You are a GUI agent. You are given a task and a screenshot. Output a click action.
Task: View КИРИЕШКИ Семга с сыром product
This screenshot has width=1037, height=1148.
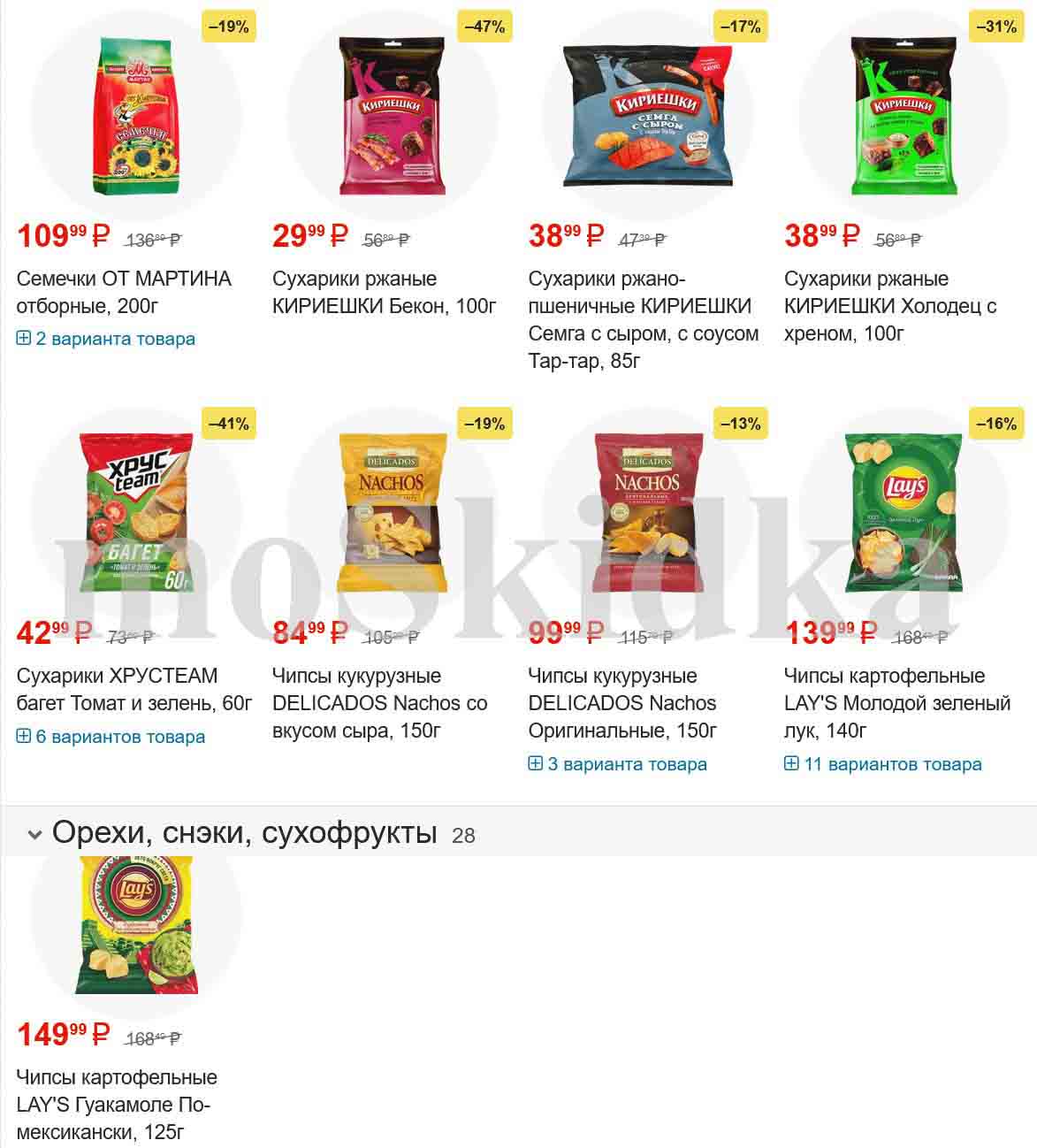[x=643, y=319]
